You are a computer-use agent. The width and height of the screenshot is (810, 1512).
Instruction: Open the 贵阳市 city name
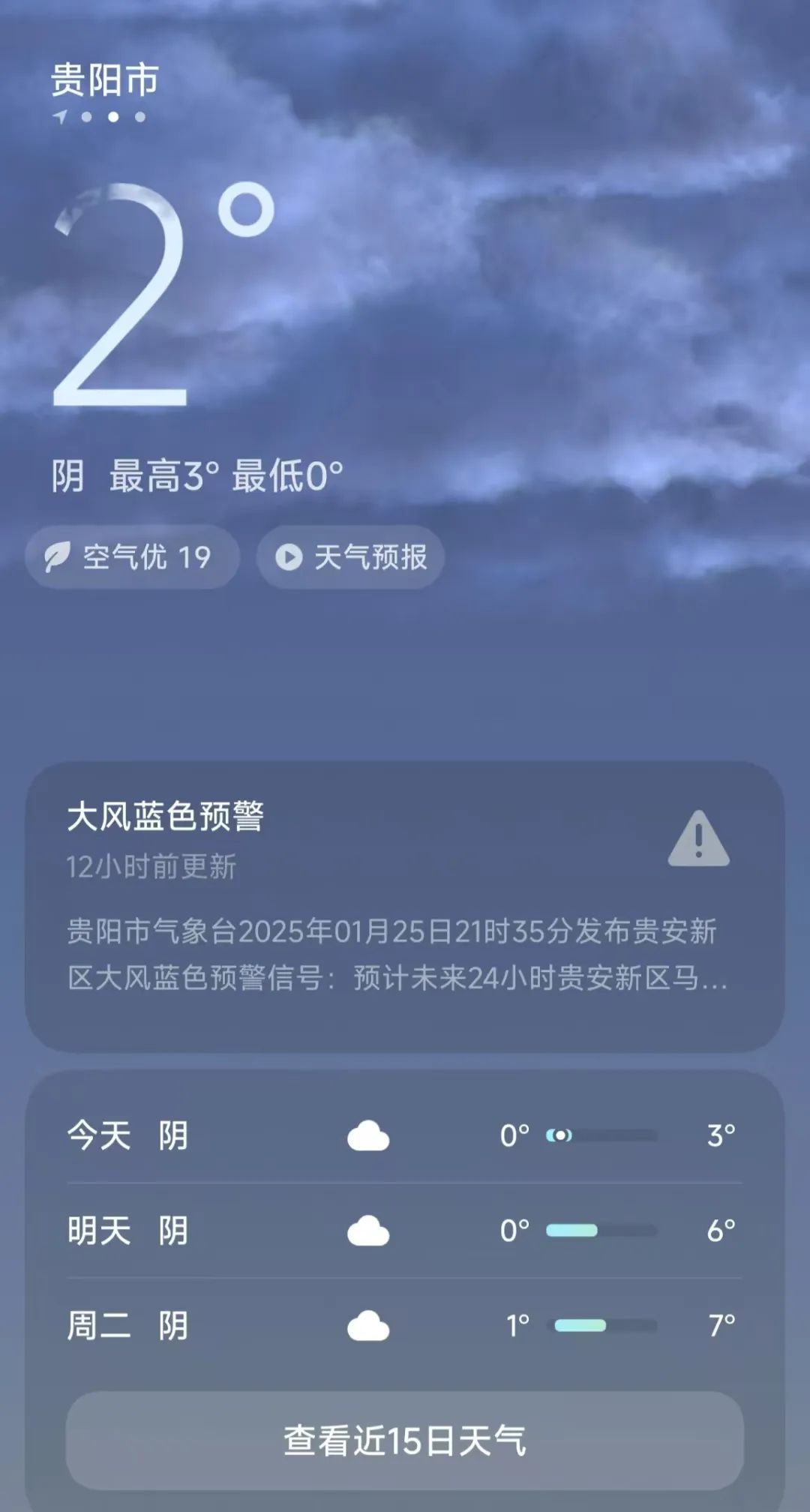coord(105,79)
